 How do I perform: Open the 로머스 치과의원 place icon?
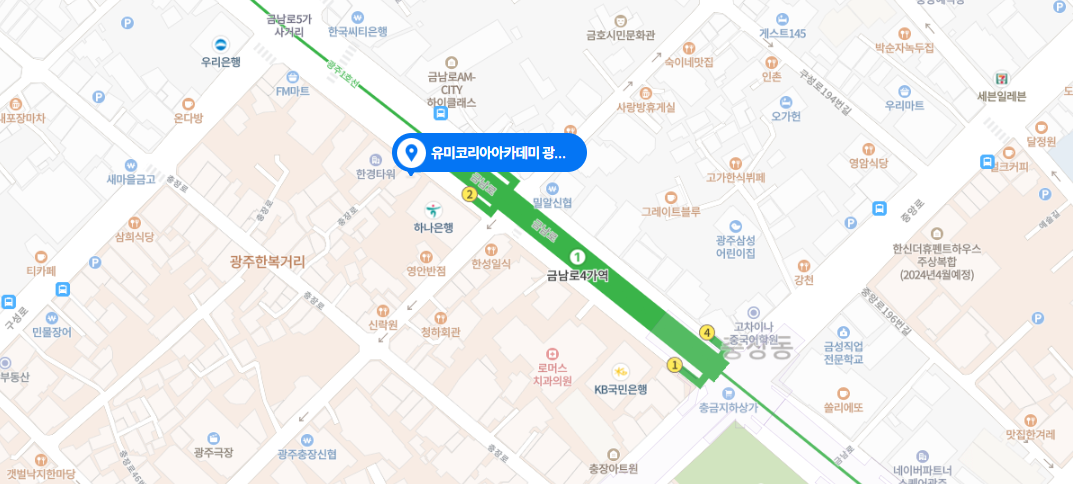(551, 354)
